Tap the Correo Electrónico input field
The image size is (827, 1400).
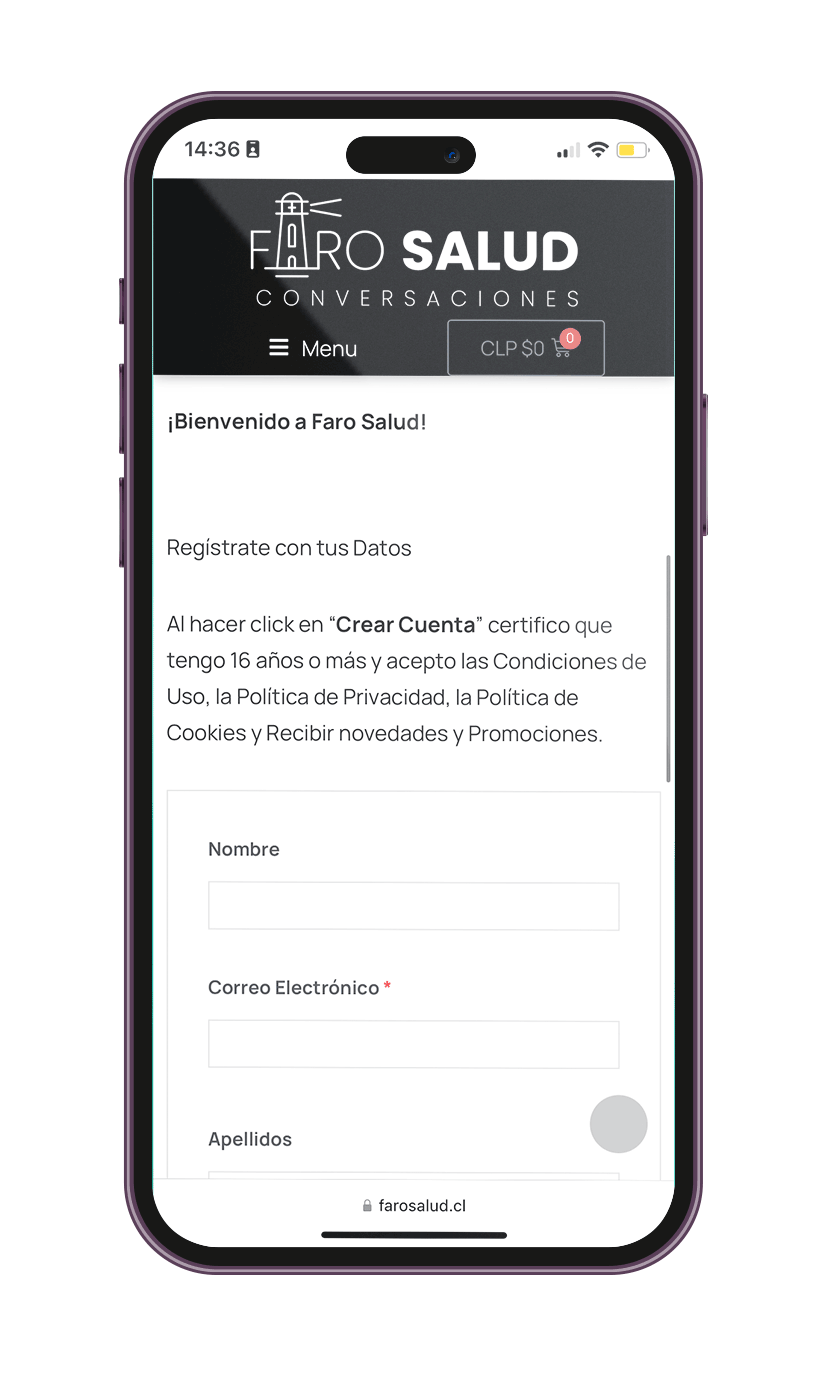pos(413,1044)
